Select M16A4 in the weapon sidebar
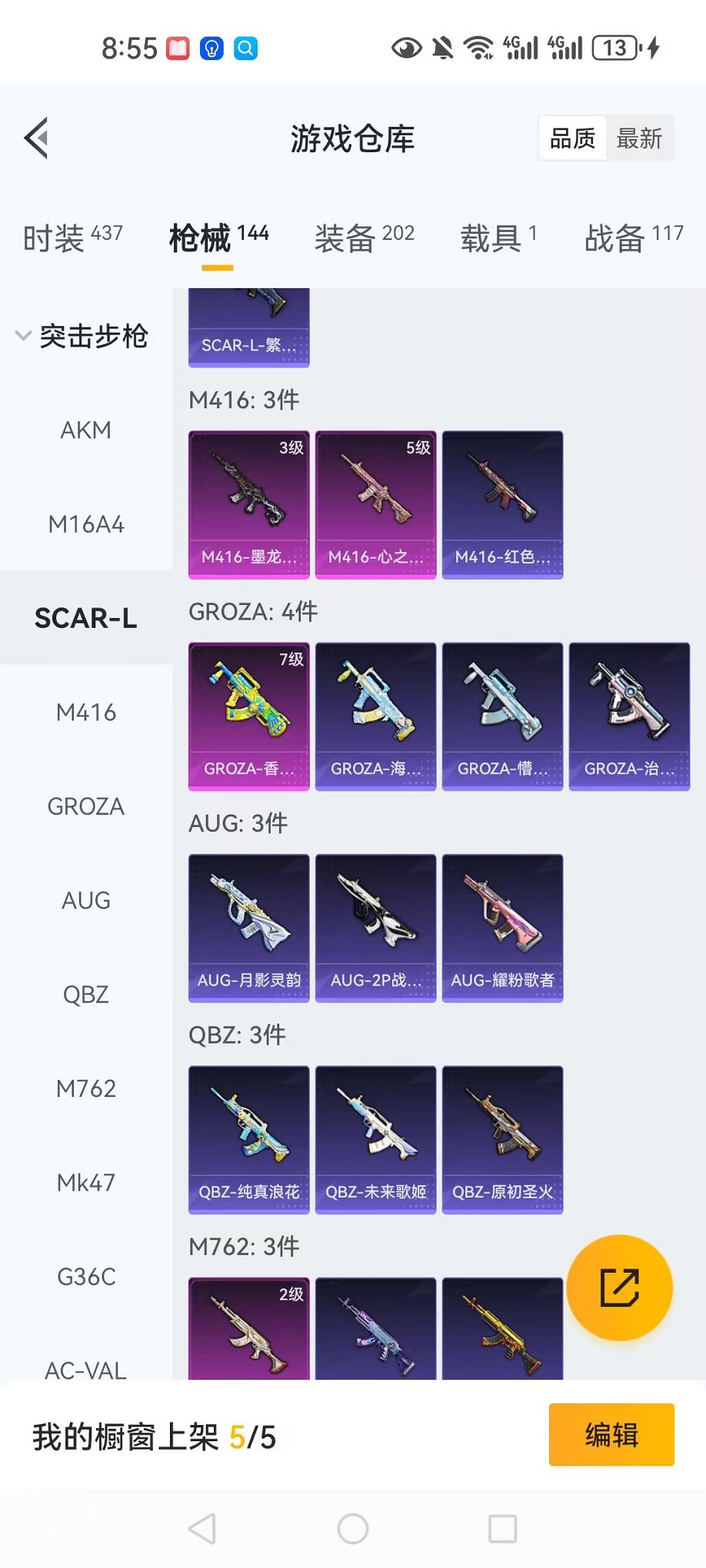 [85, 524]
